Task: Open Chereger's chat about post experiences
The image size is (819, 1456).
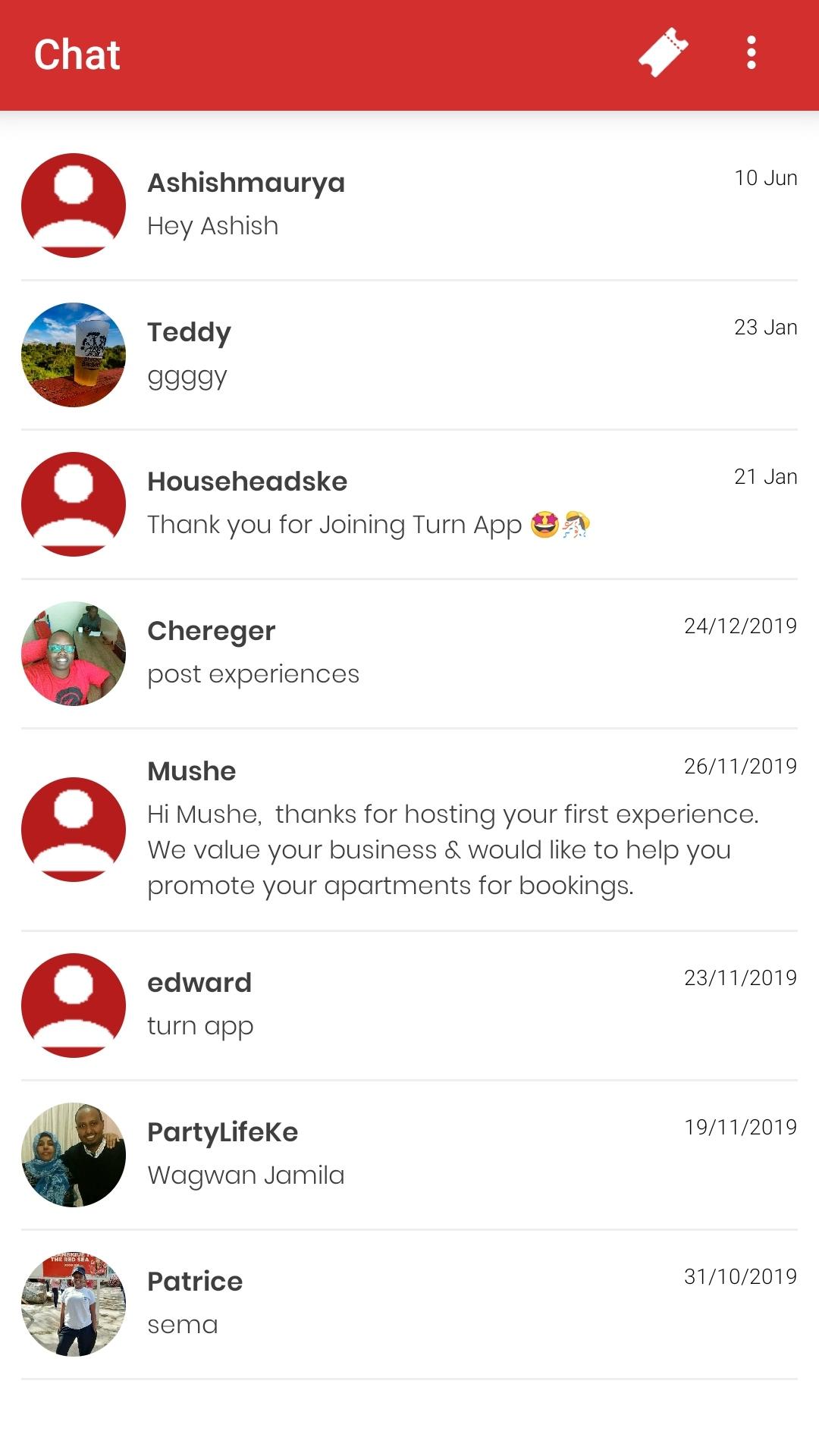Action: (409, 654)
